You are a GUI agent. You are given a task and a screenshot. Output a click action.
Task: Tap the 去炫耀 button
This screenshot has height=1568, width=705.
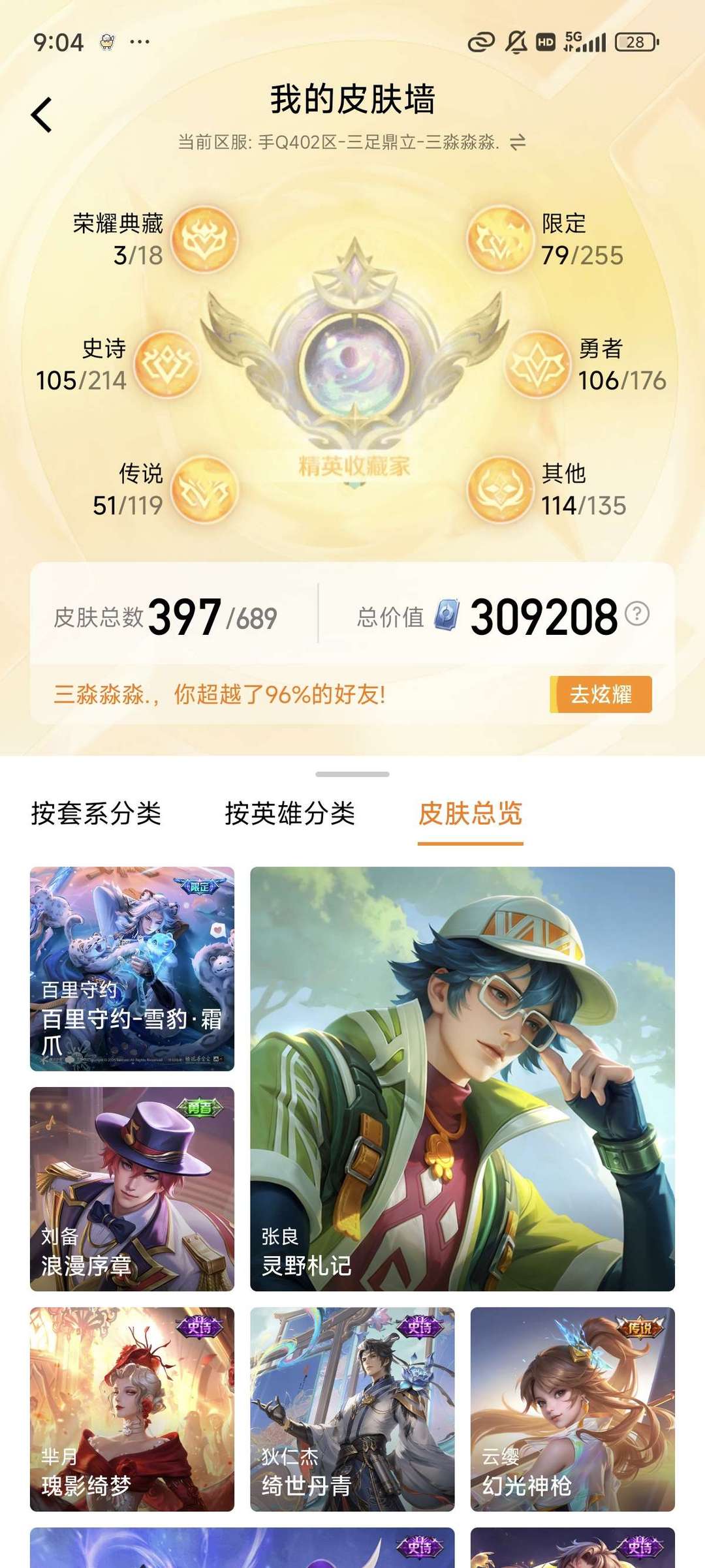coord(601,694)
